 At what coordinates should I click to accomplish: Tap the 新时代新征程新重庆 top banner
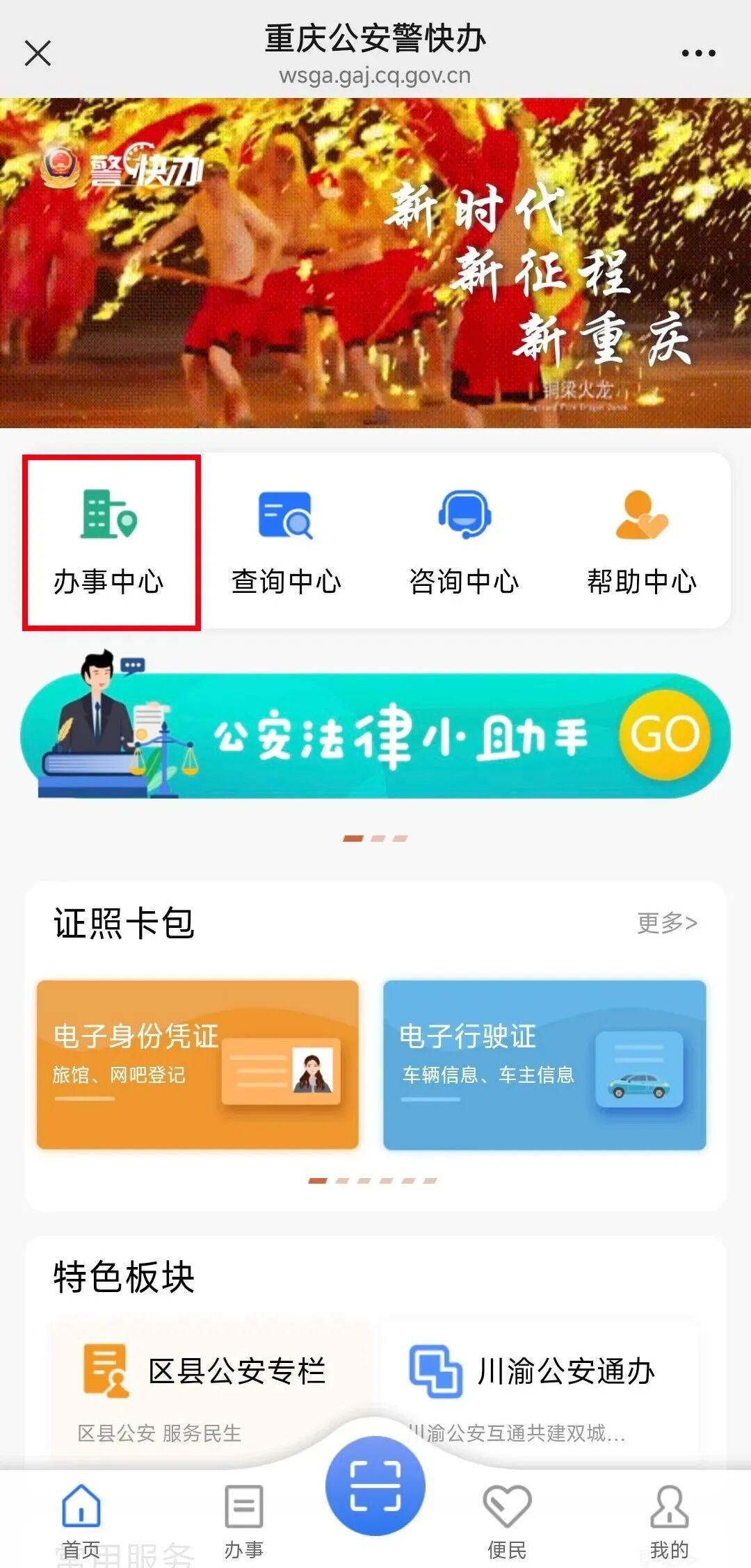point(375,263)
